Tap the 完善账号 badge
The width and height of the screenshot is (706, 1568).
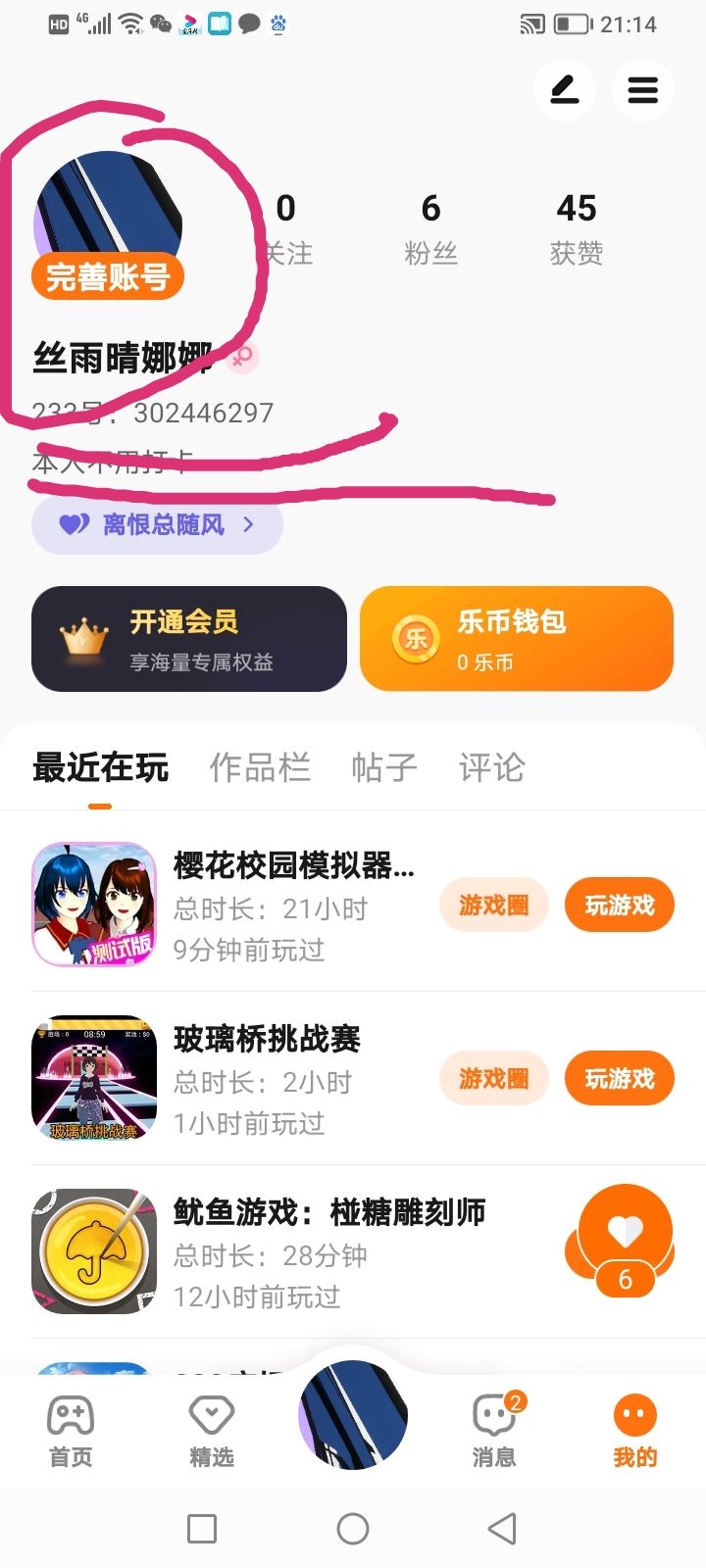click(108, 277)
